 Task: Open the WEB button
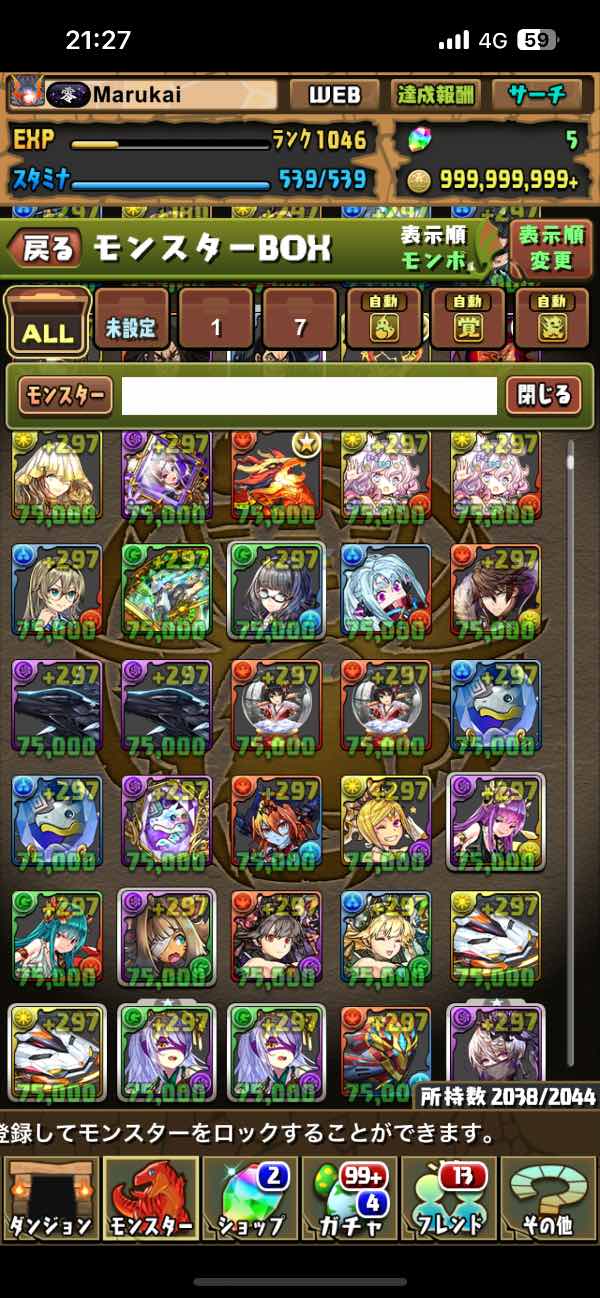pos(333,95)
